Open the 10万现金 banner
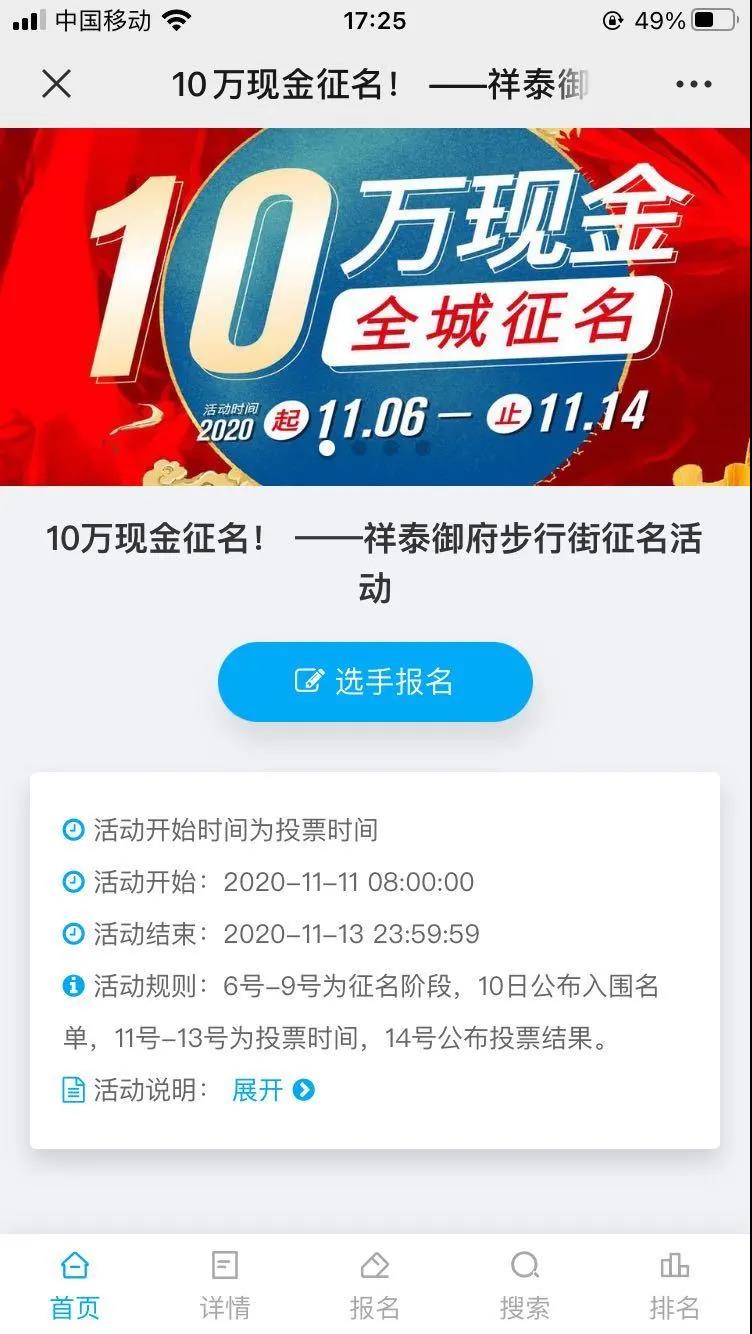The height and width of the screenshot is (1334, 752). (375, 305)
